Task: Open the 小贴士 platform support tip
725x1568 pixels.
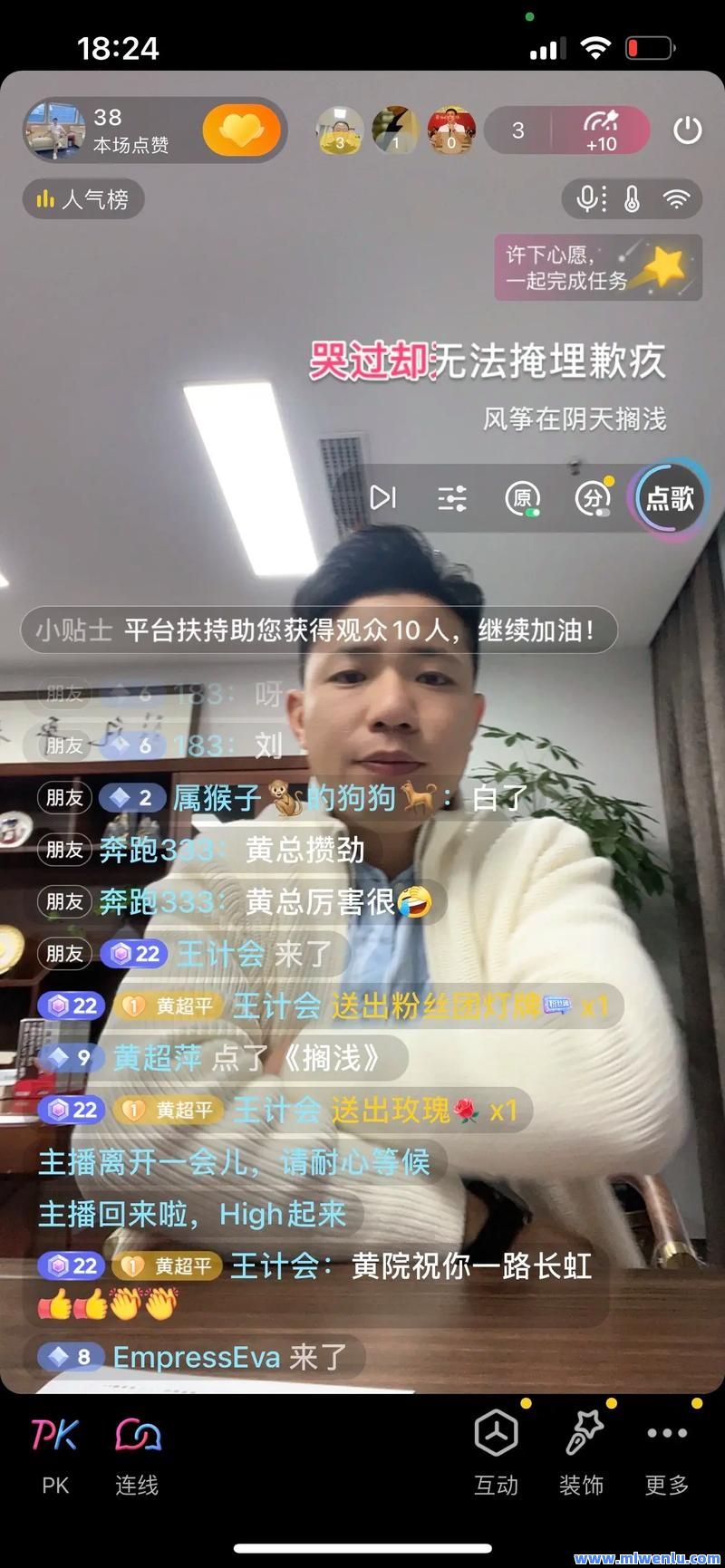Action: (x=318, y=630)
